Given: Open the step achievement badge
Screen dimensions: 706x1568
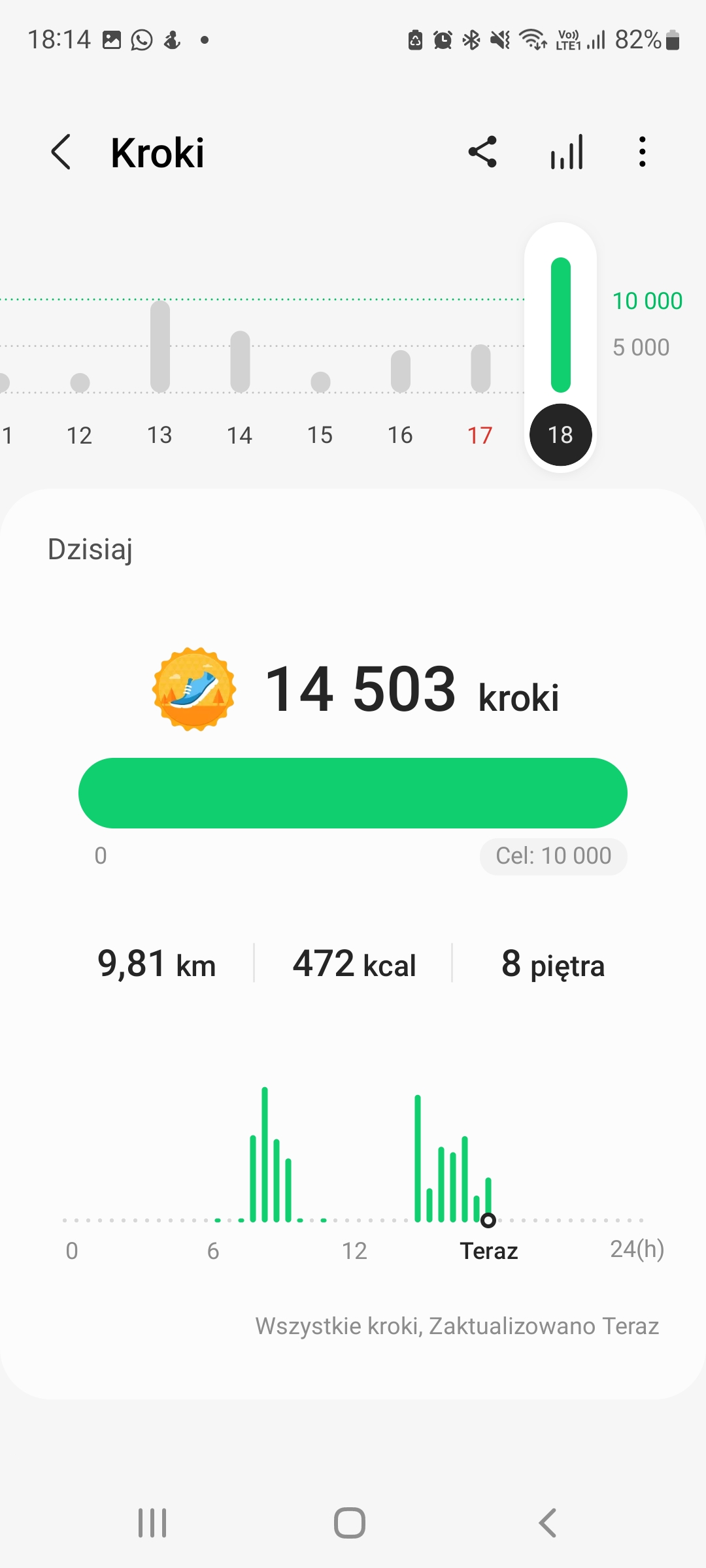Looking at the screenshot, I should pos(194,689).
